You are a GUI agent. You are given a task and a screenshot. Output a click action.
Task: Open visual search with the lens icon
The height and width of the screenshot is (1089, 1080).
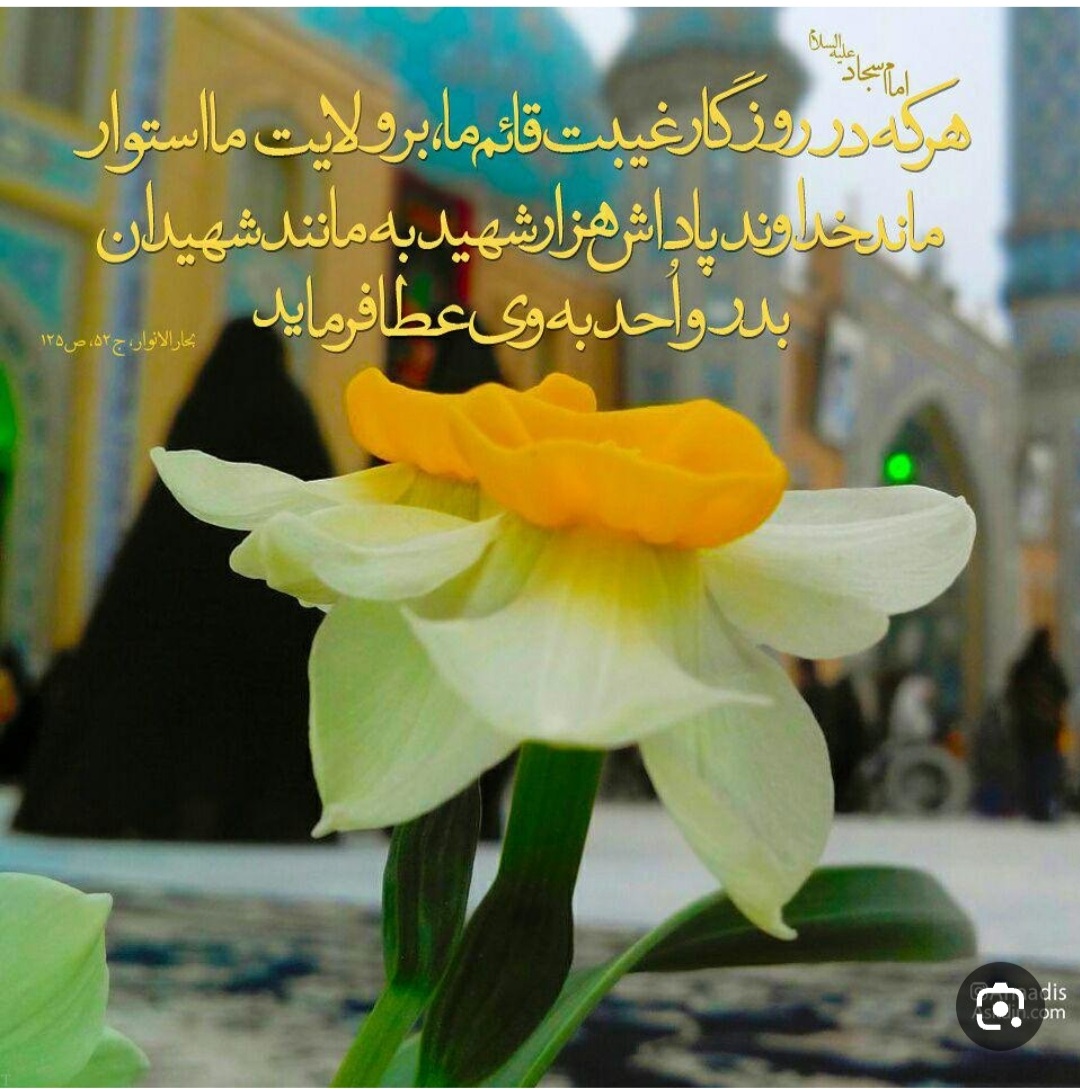tap(999, 1005)
